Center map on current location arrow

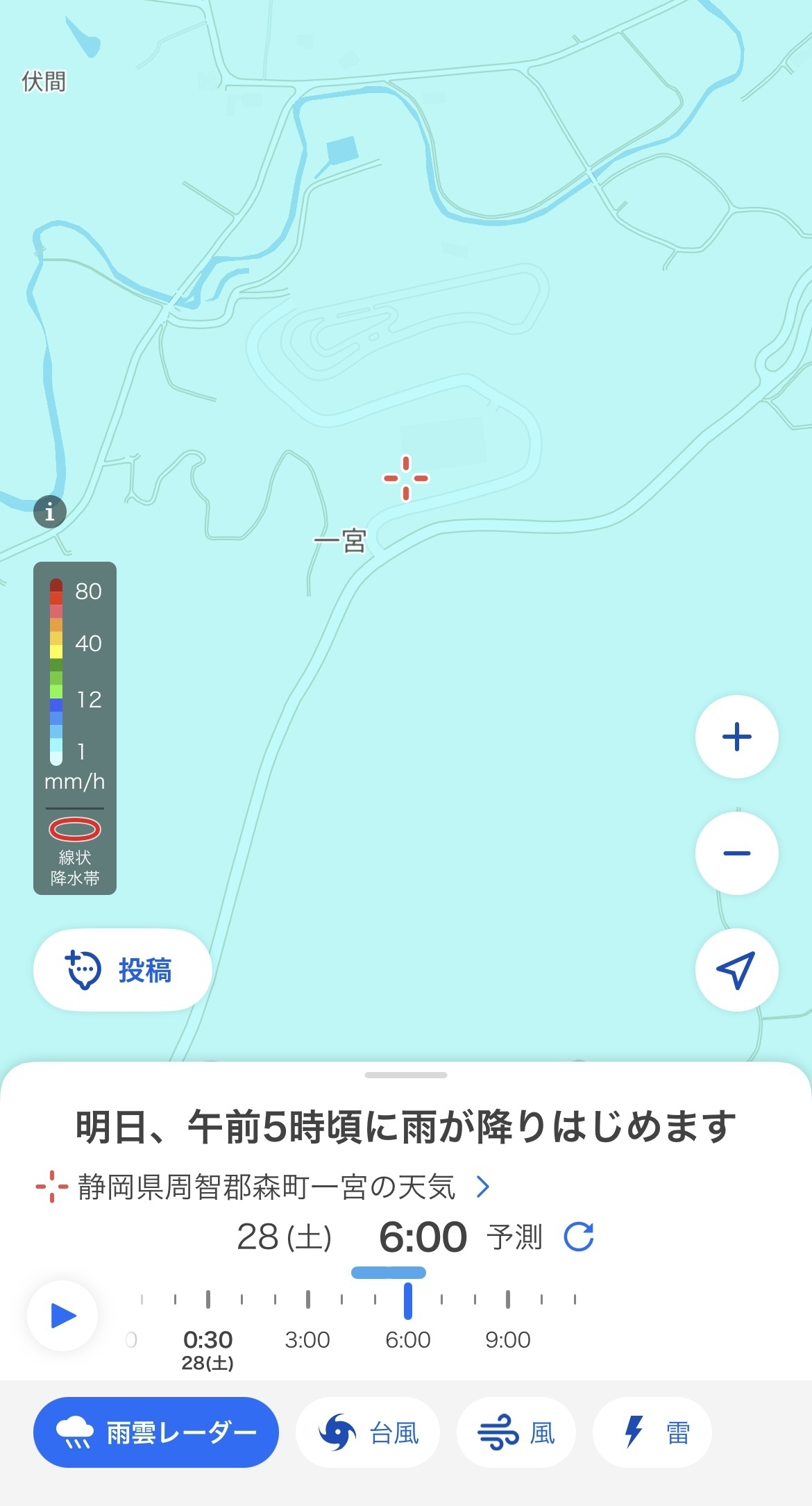[736, 970]
